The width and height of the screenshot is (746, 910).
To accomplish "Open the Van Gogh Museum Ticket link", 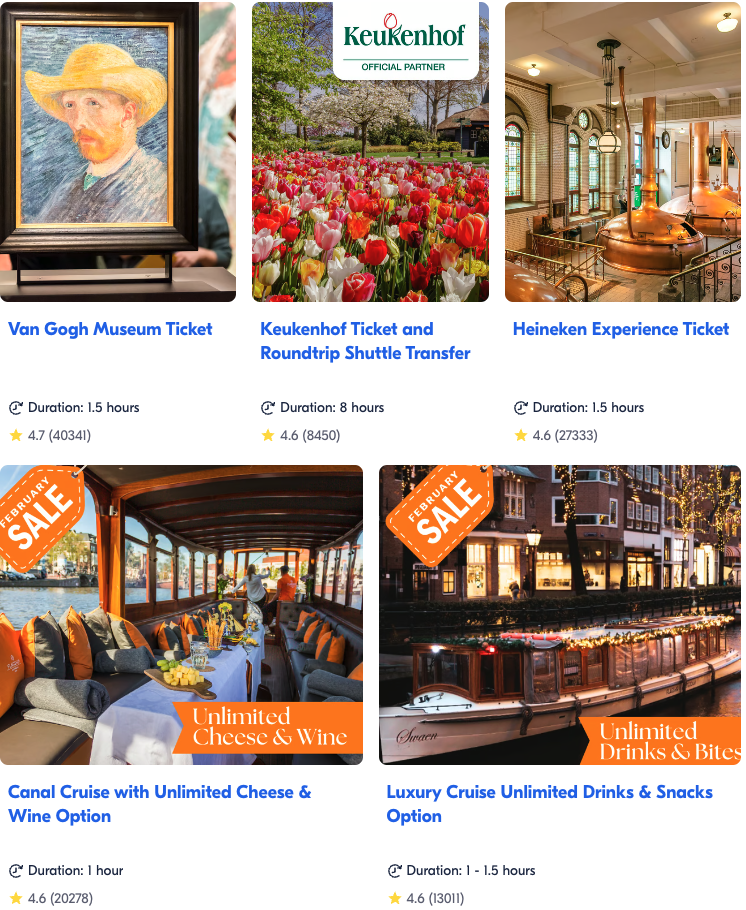I will (x=110, y=329).
